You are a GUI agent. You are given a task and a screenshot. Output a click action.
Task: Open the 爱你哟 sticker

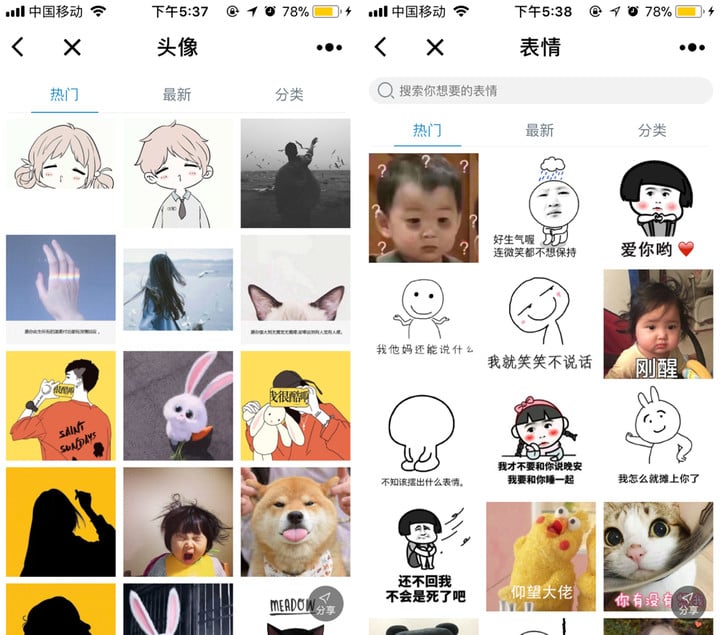(x=657, y=208)
